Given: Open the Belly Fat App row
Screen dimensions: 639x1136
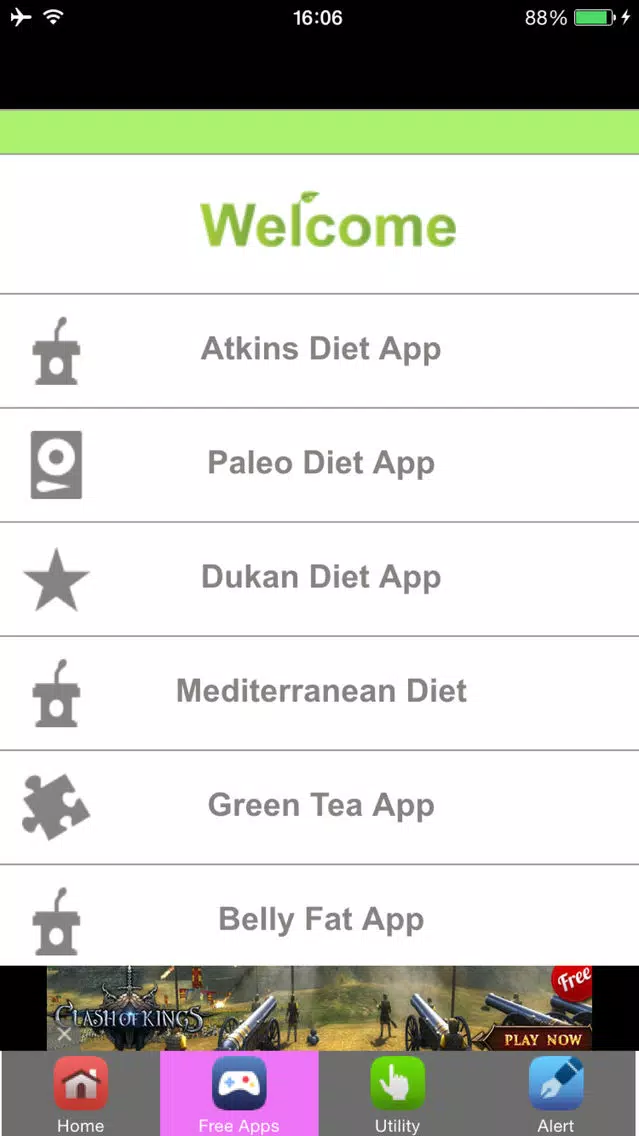Looking at the screenshot, I should [x=320, y=915].
